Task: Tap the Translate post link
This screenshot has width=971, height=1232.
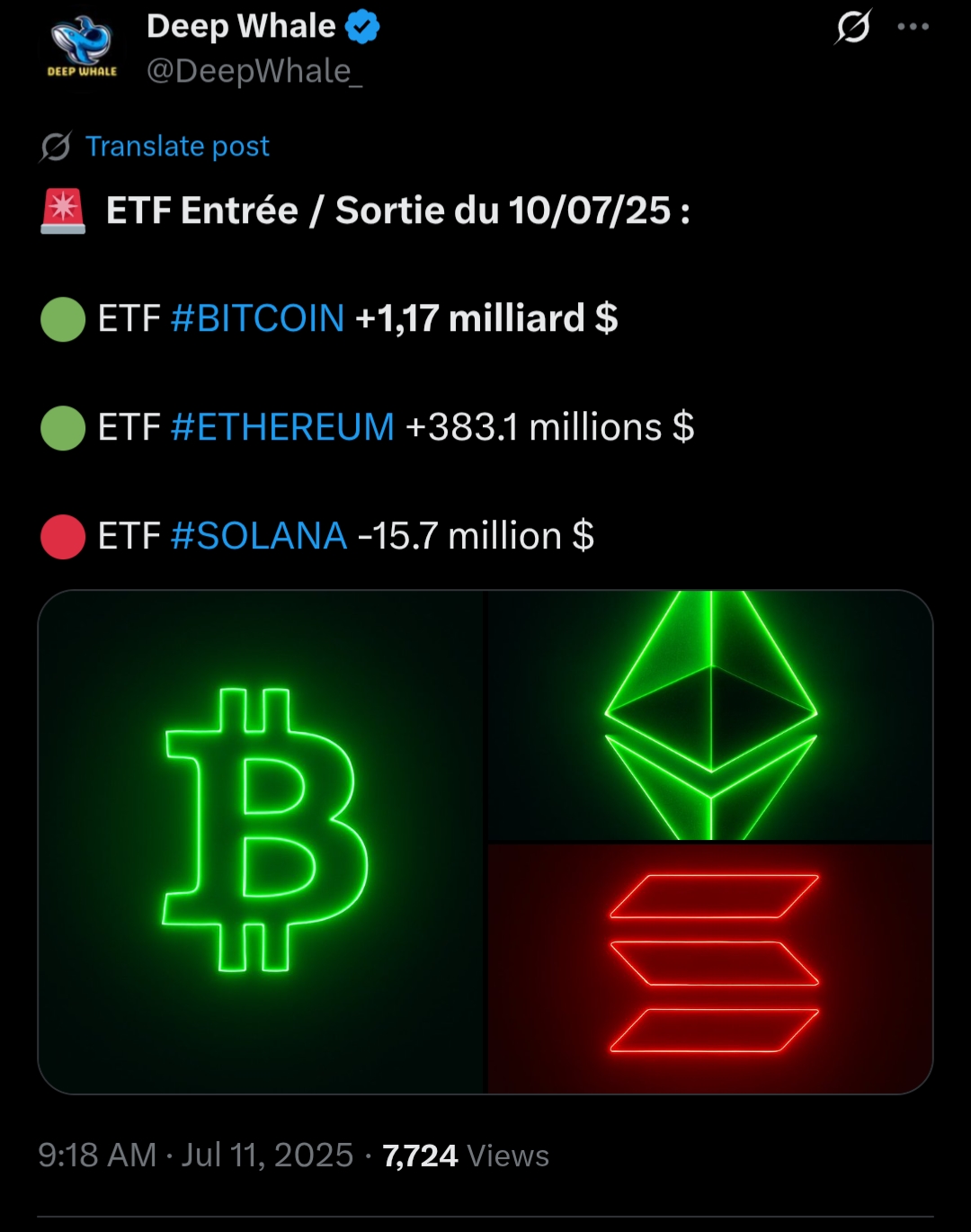Action: [x=177, y=147]
